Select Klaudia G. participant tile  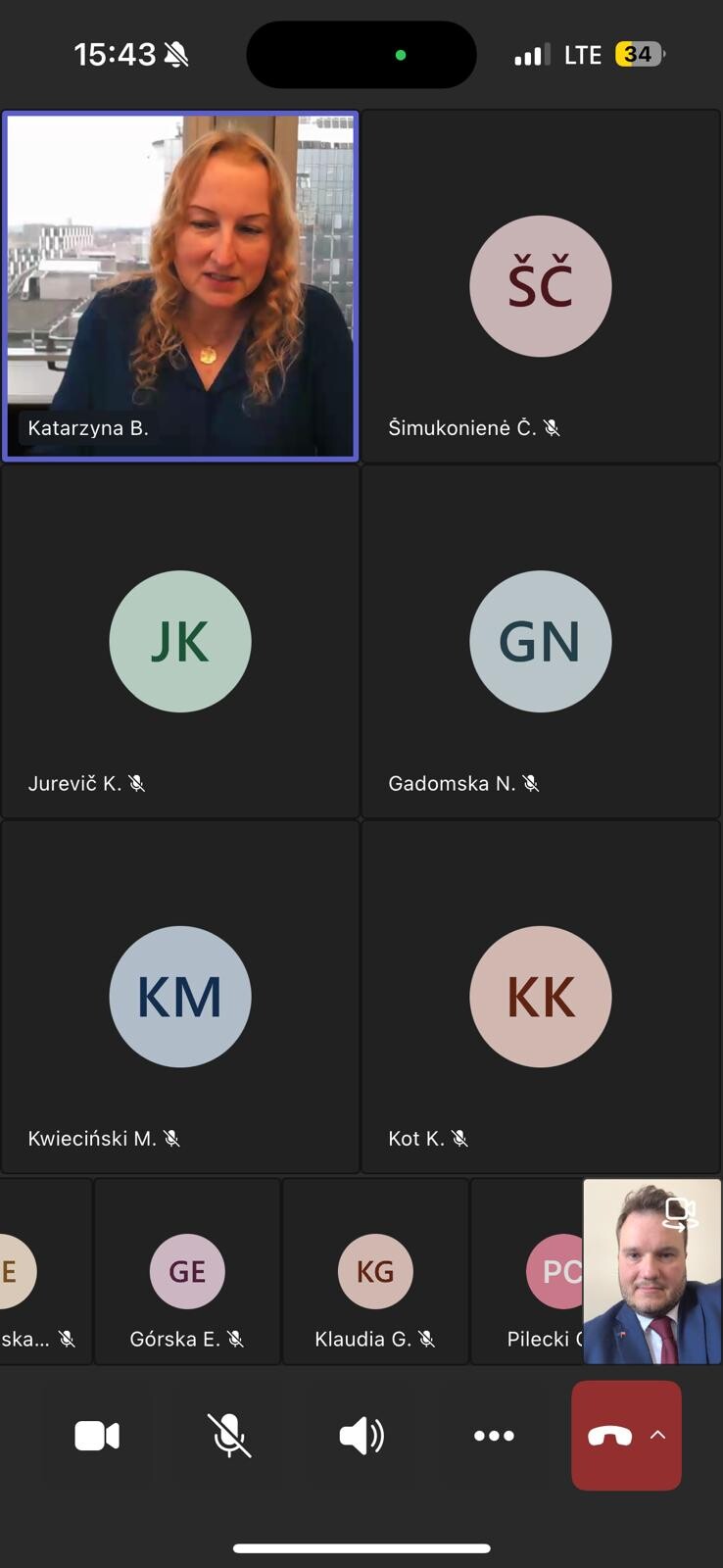point(375,1271)
